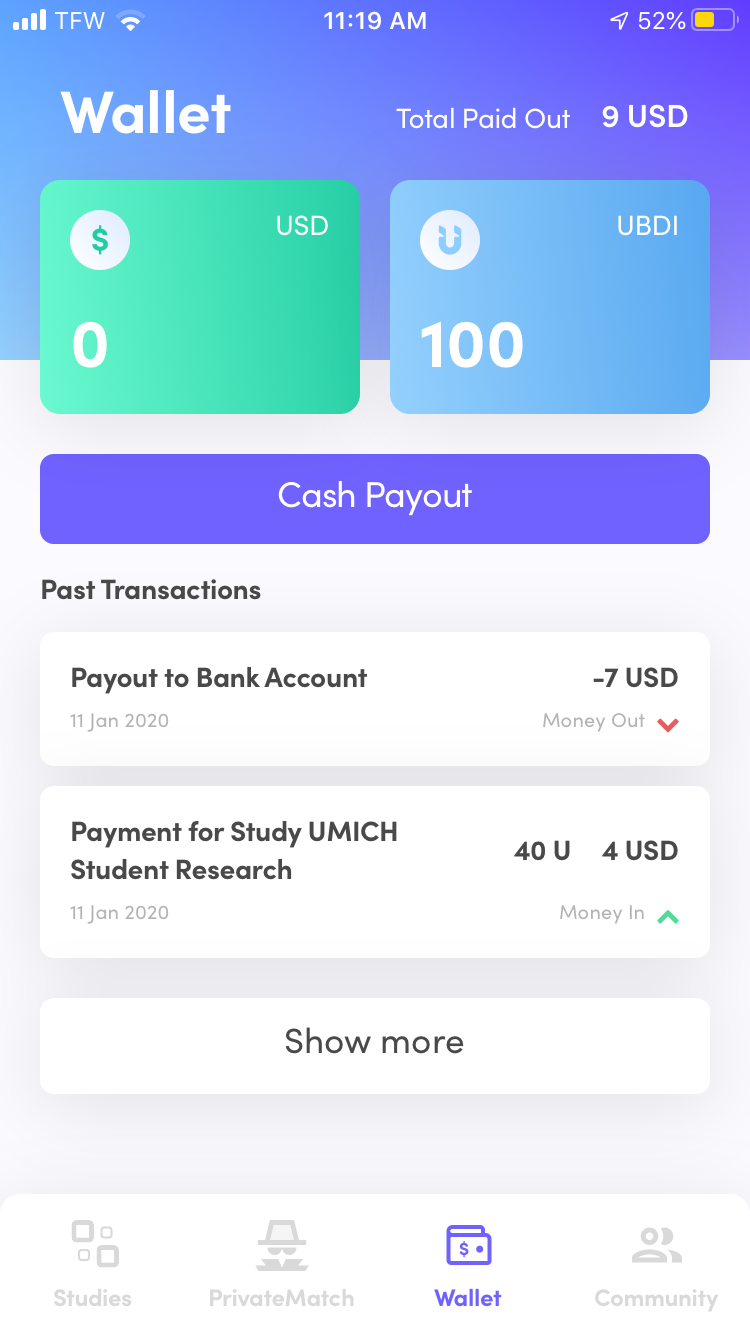The height and width of the screenshot is (1334, 750).
Task: Open the USD balance card
Action: [x=200, y=297]
